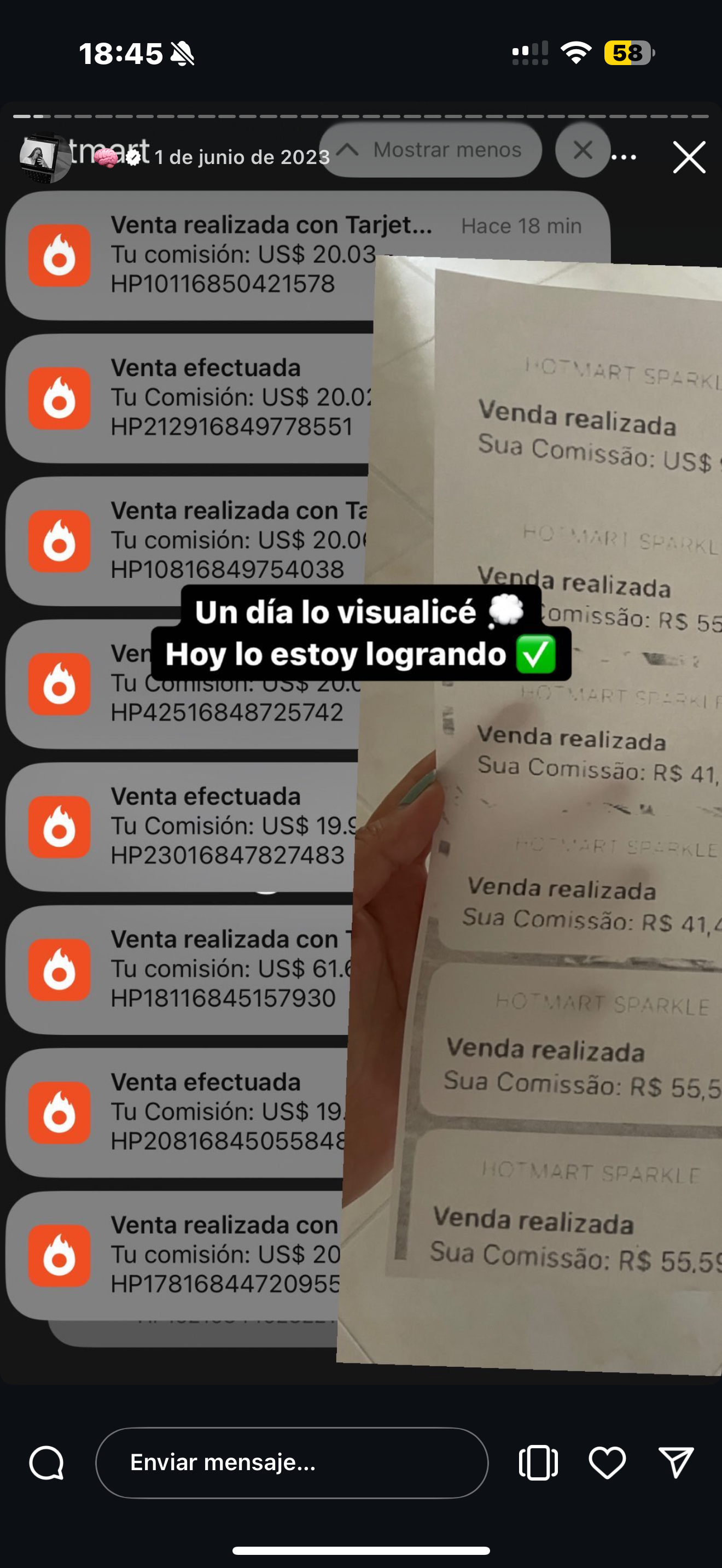This screenshot has height=1568, width=722.
Task: Open the speech bubble icon beside the message field
Action: click(x=47, y=1462)
